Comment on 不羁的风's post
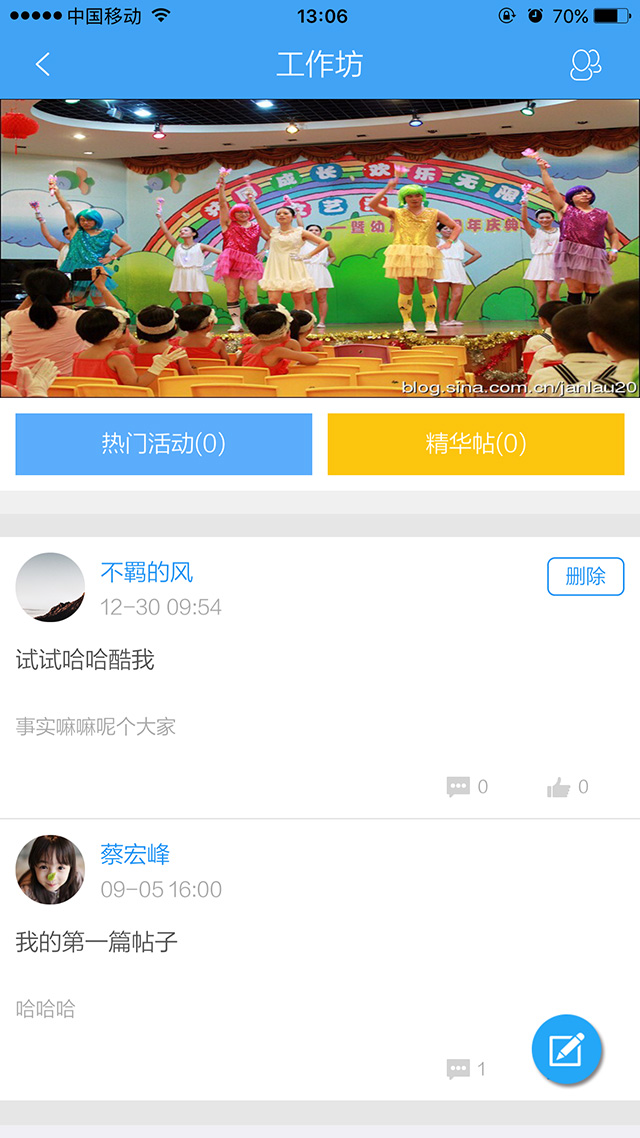 point(467,787)
